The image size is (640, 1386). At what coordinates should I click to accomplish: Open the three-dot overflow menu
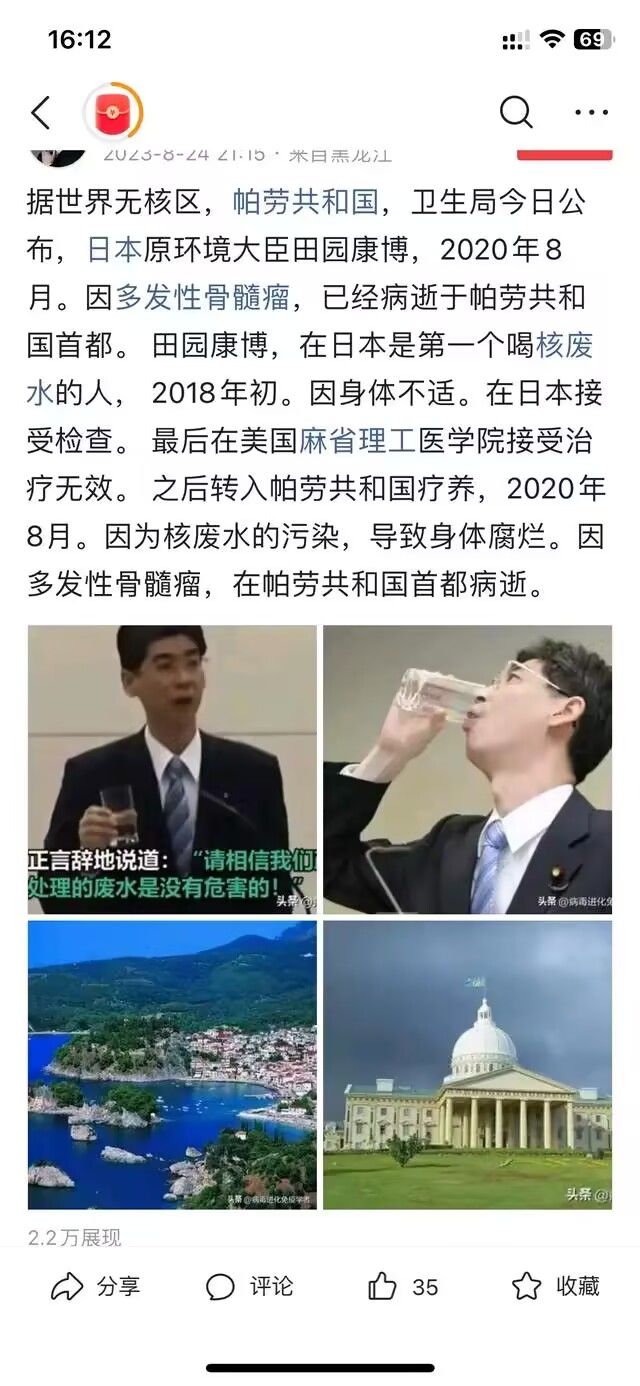[x=591, y=113]
